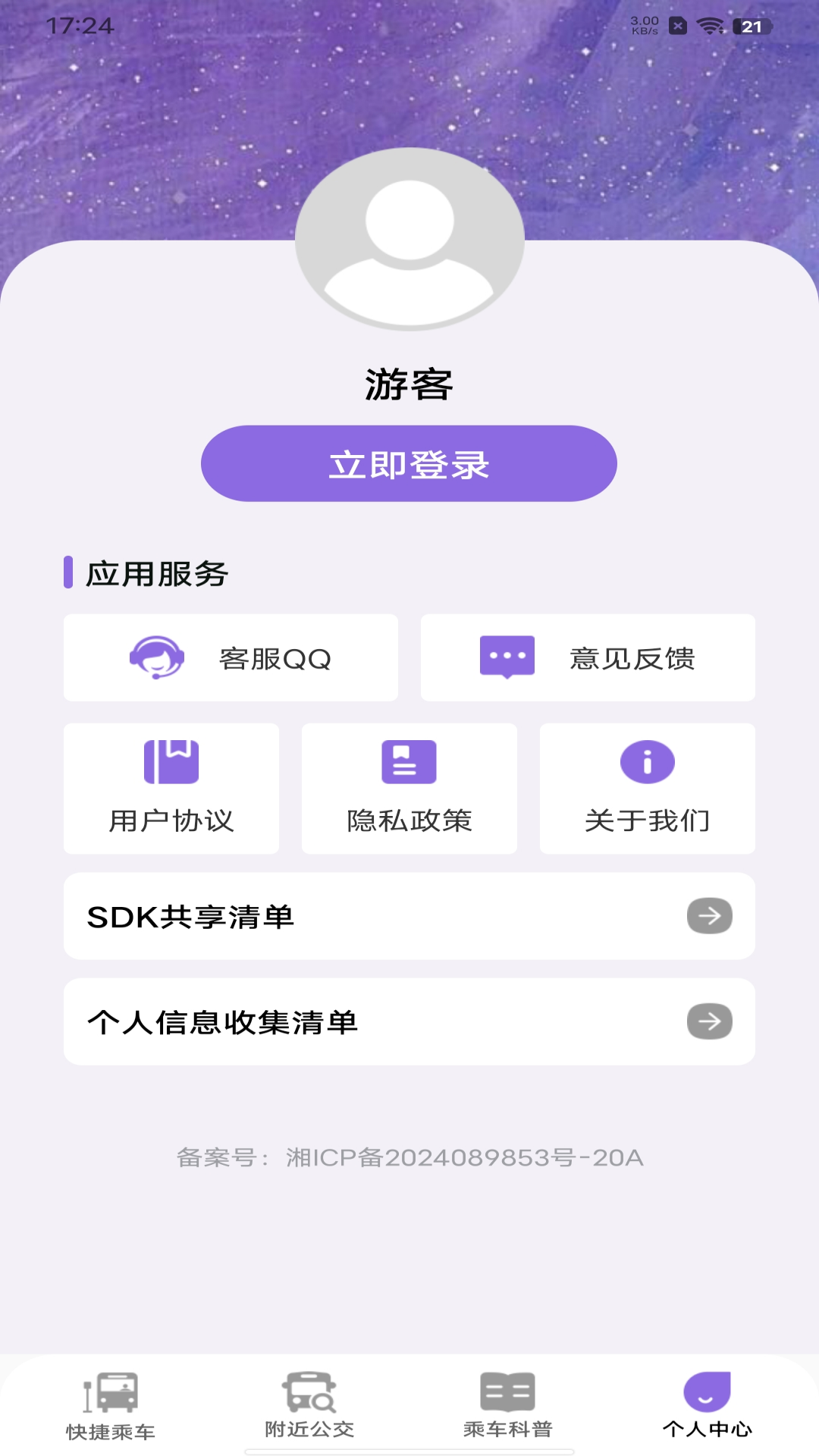Open the 乘车科普 open book icon
Viewport: 819px width, 1456px height.
(507, 1394)
